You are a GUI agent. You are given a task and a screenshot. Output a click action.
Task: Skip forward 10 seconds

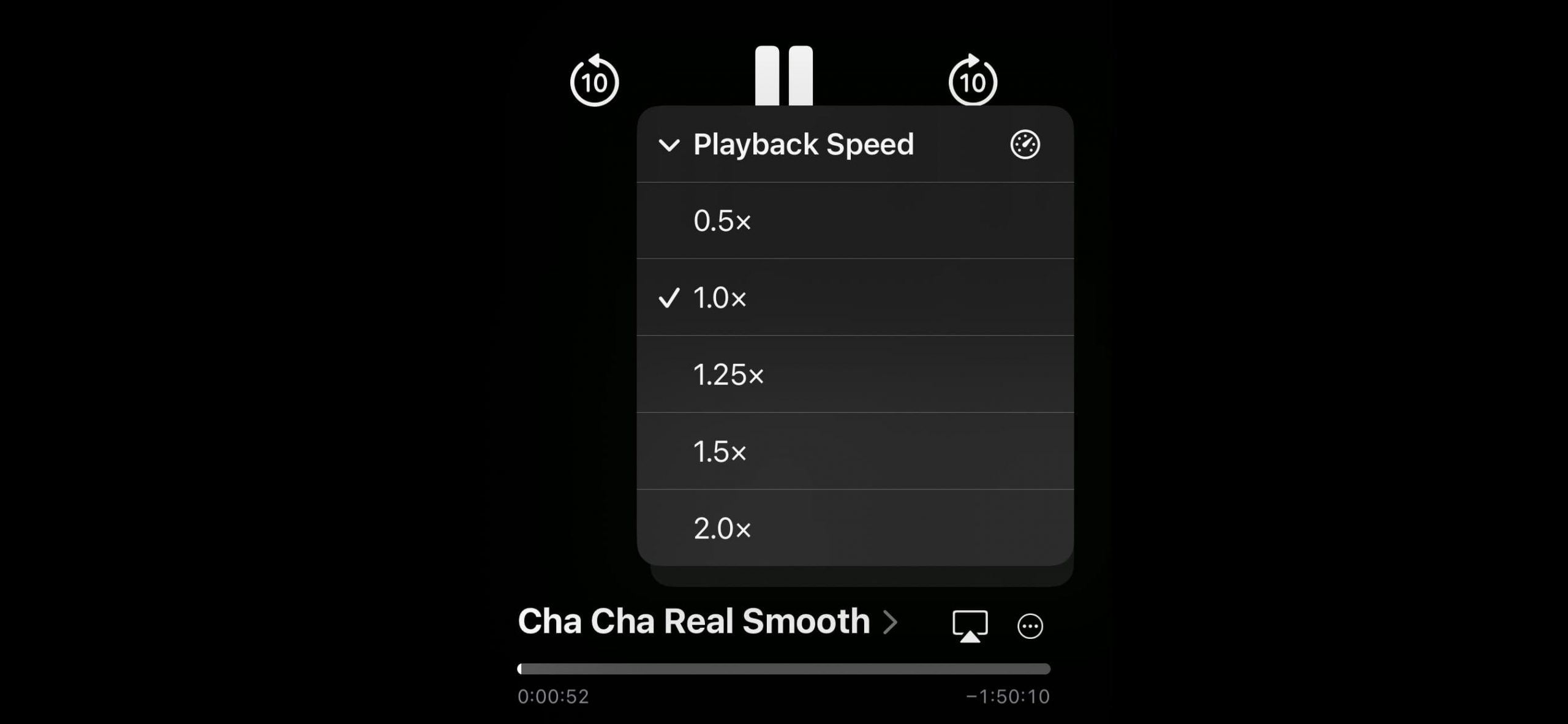[x=973, y=81]
